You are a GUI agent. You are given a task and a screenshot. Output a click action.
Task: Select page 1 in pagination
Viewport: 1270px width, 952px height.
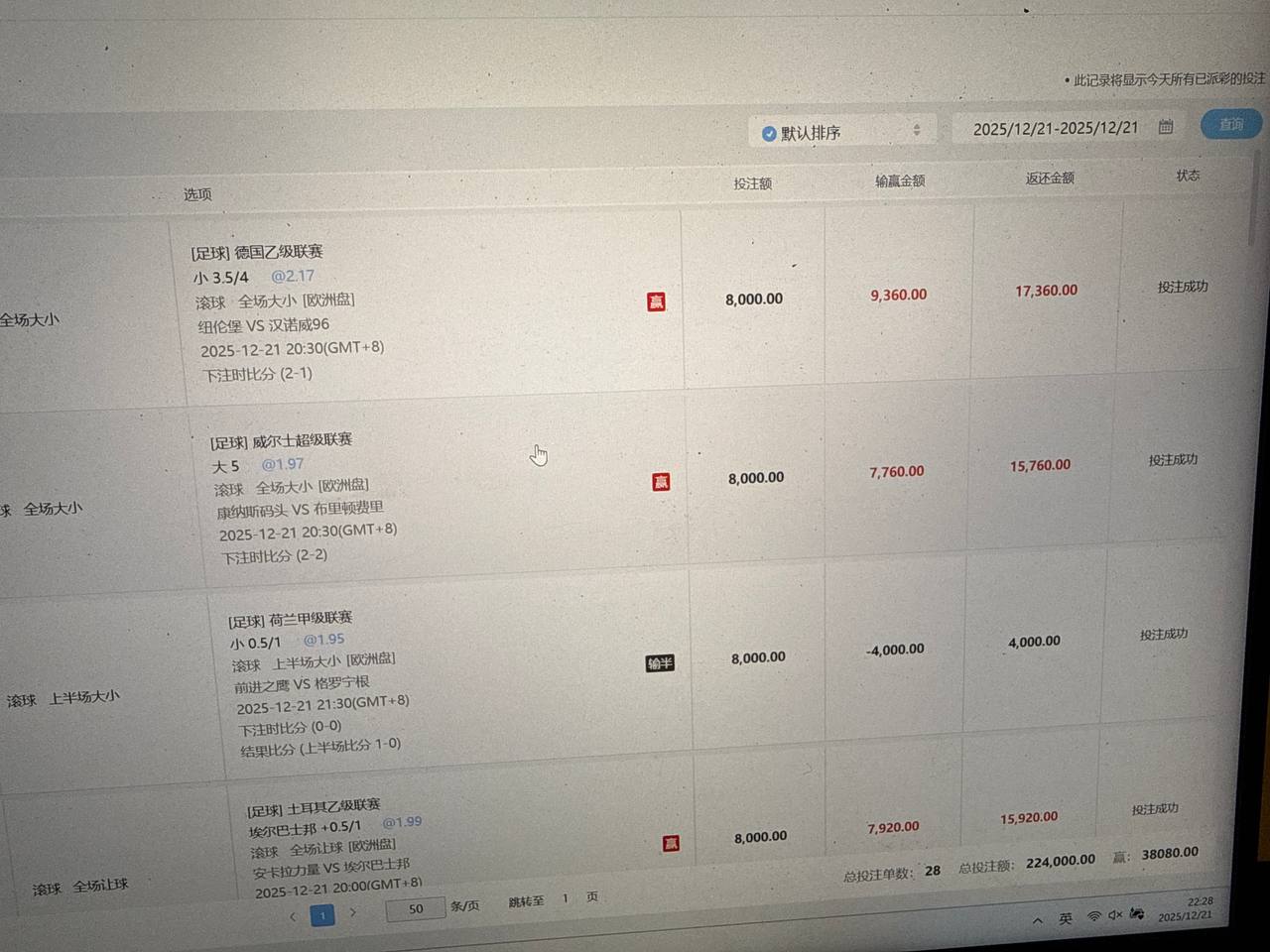[322, 914]
